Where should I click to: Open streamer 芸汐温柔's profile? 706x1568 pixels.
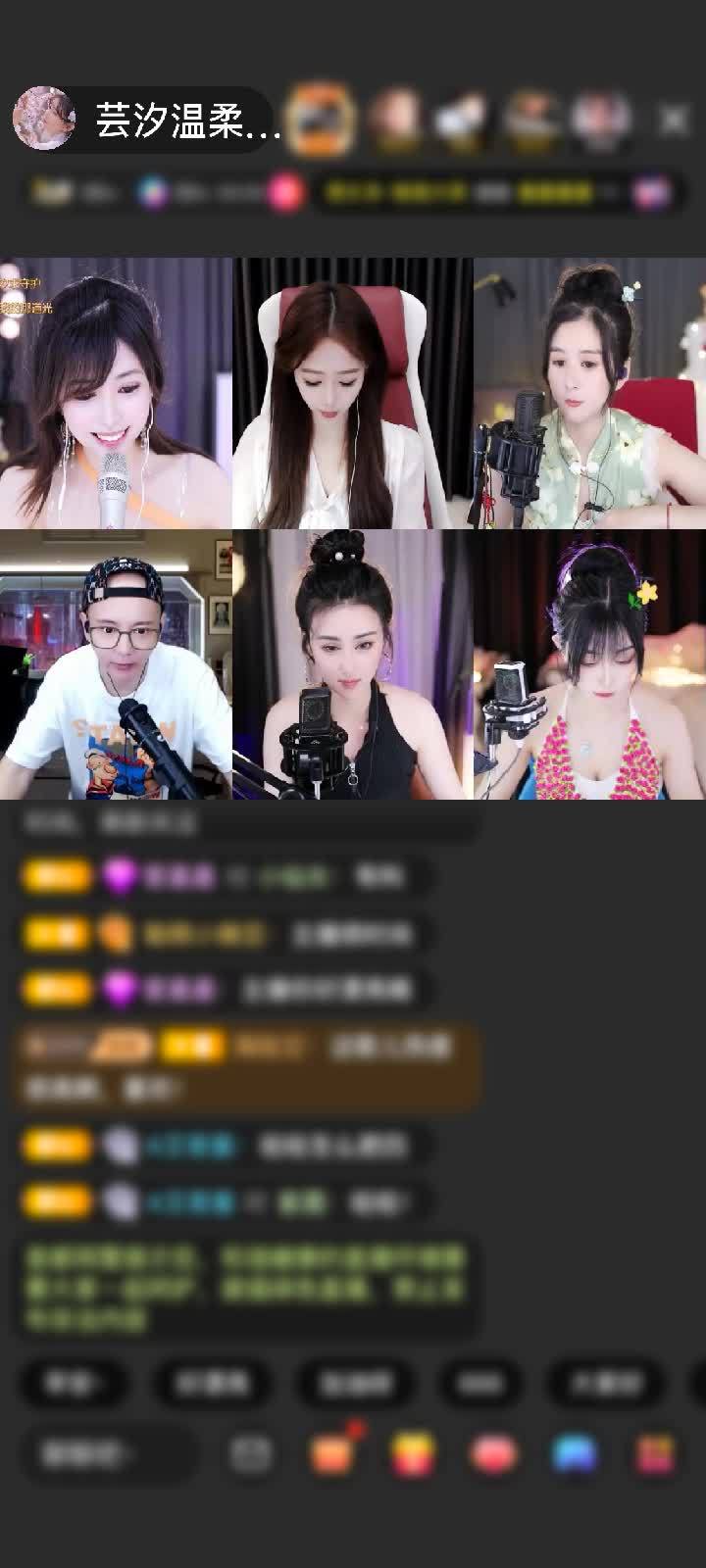click(x=44, y=120)
